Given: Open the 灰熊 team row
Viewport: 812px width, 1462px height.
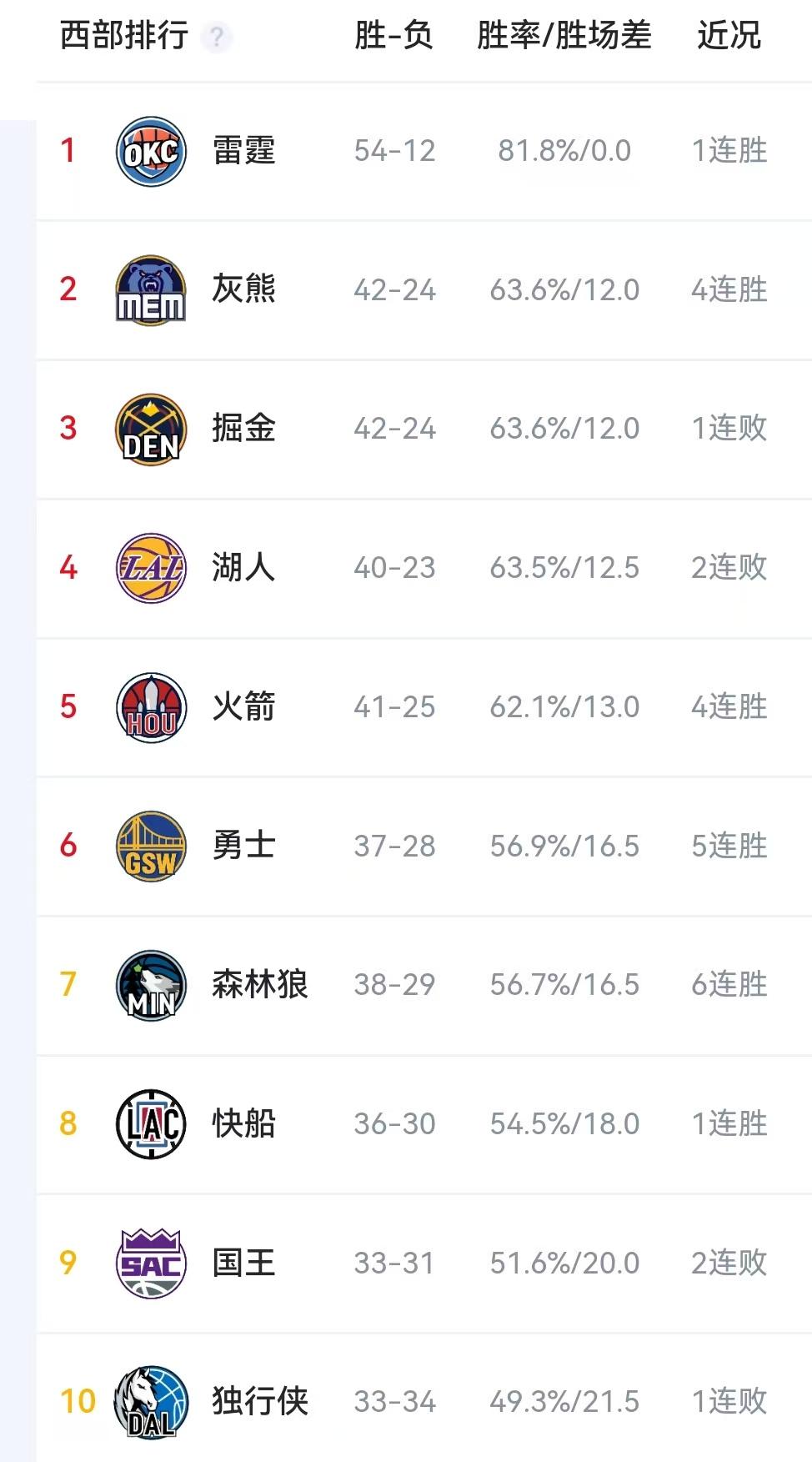Looking at the screenshot, I should tap(424, 291).
